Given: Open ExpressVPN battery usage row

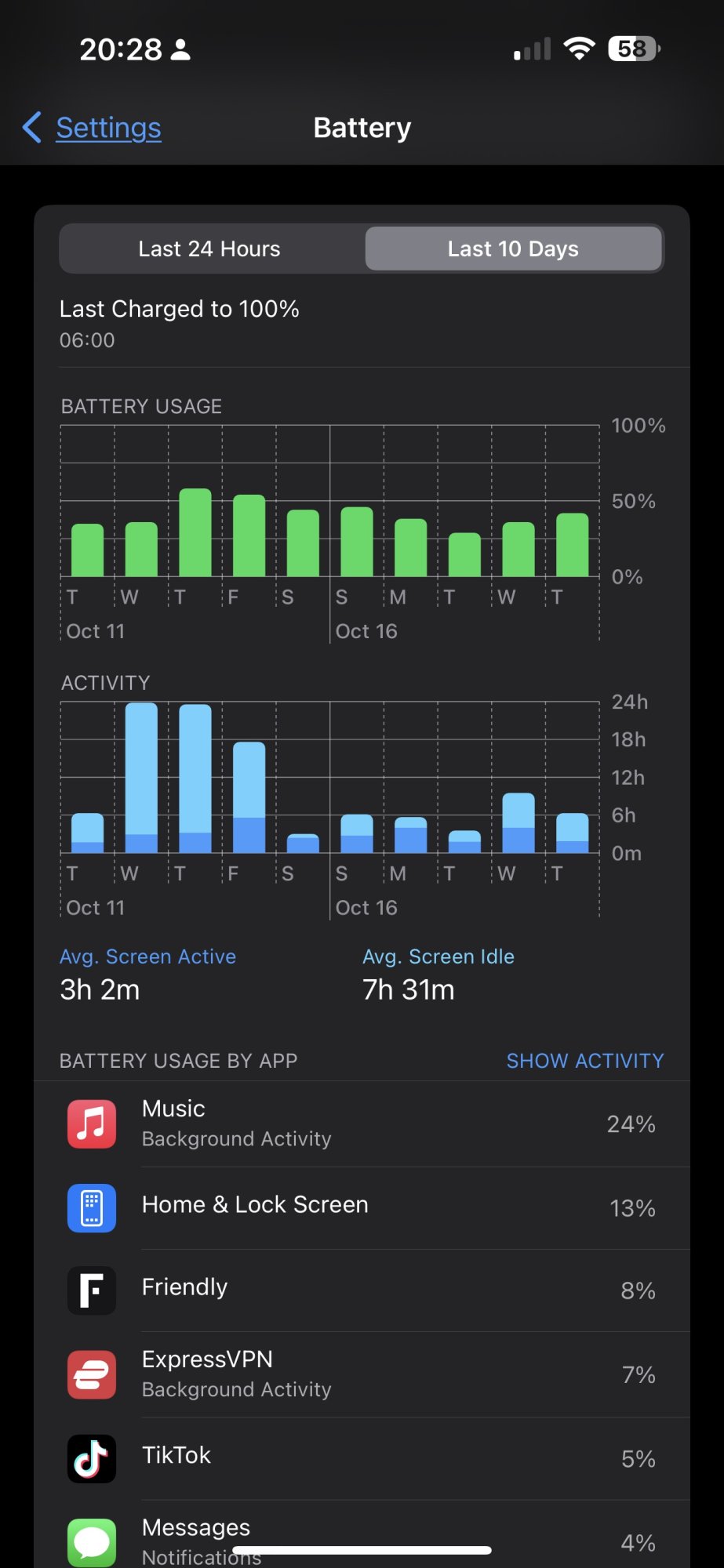Looking at the screenshot, I should tap(362, 1374).
